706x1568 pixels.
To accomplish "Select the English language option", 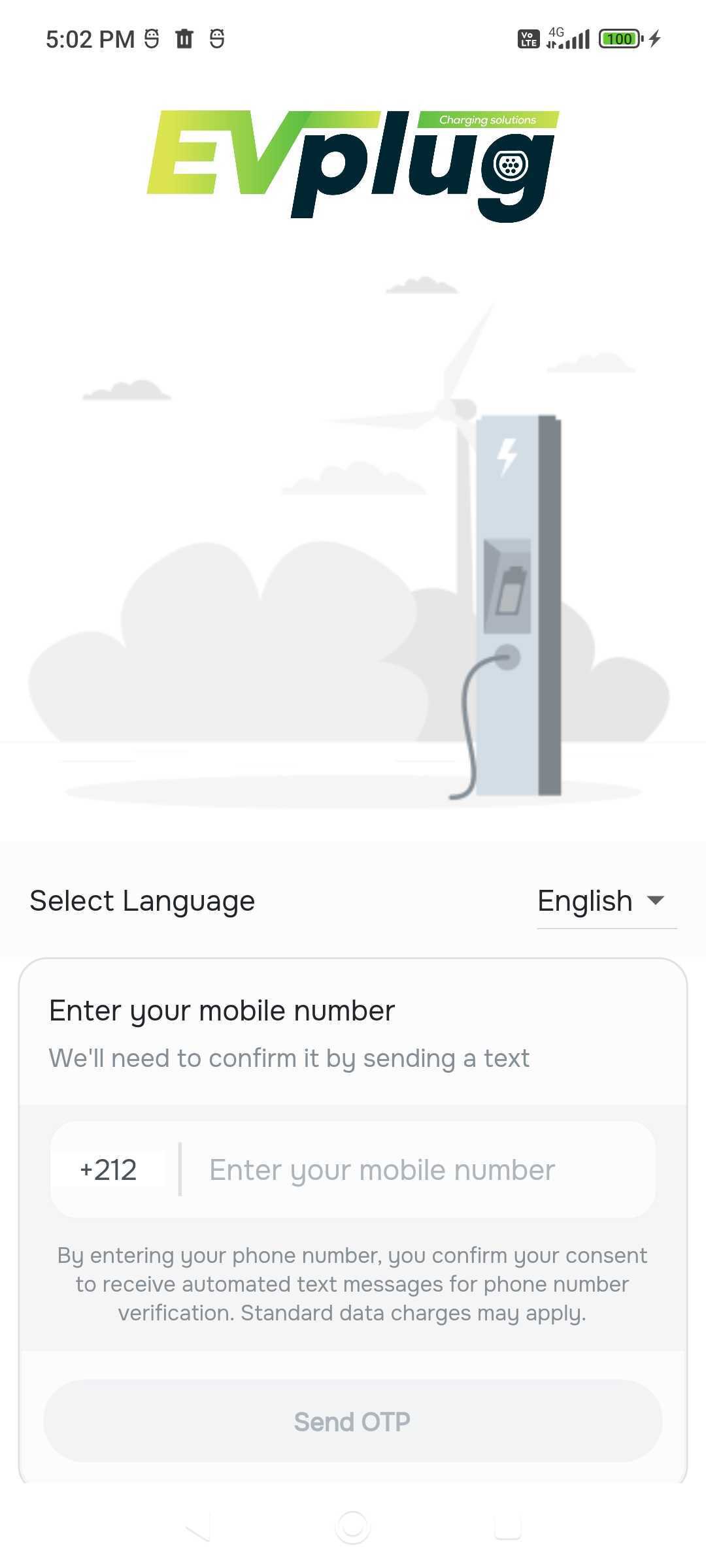I will pyautogui.click(x=585, y=900).
